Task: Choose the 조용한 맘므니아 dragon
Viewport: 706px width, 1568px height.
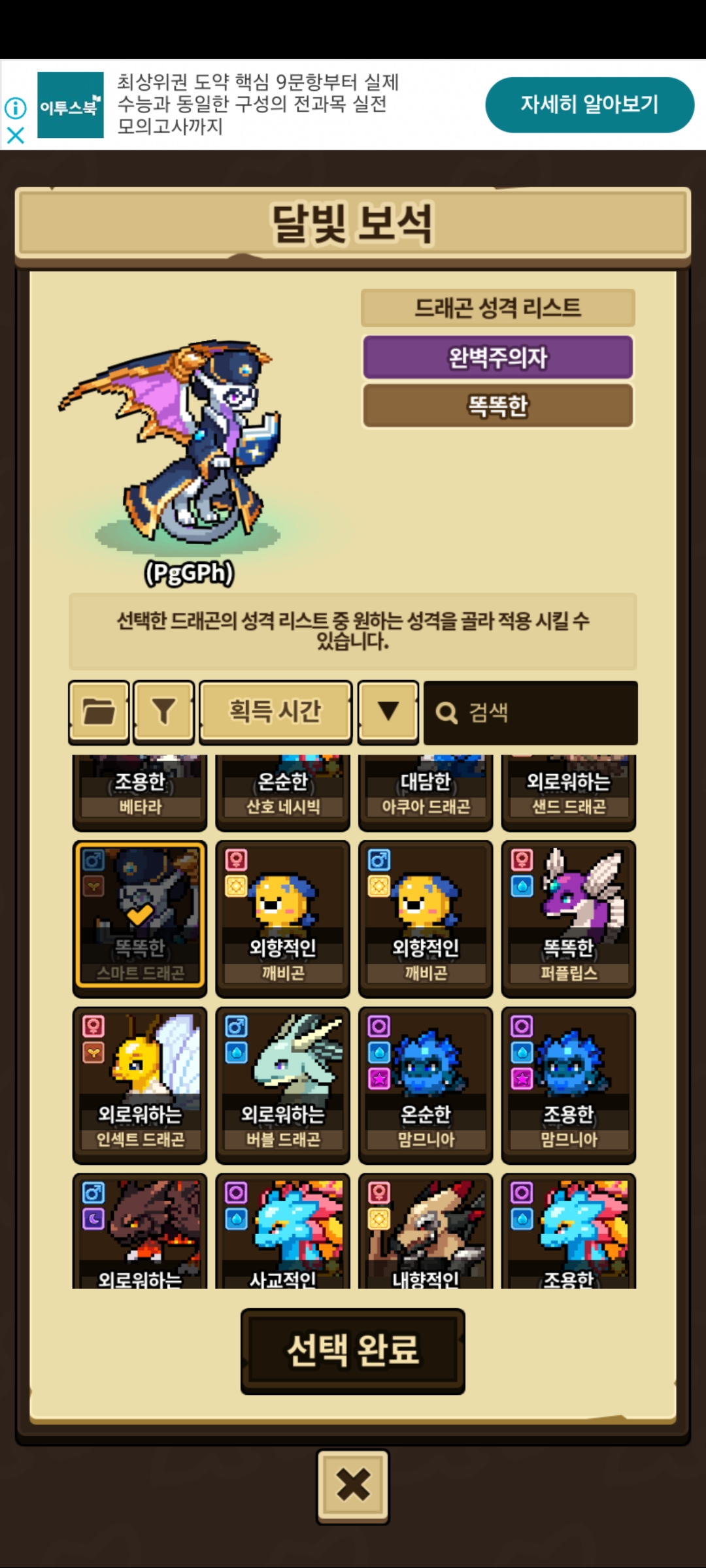Action: tap(568, 1085)
